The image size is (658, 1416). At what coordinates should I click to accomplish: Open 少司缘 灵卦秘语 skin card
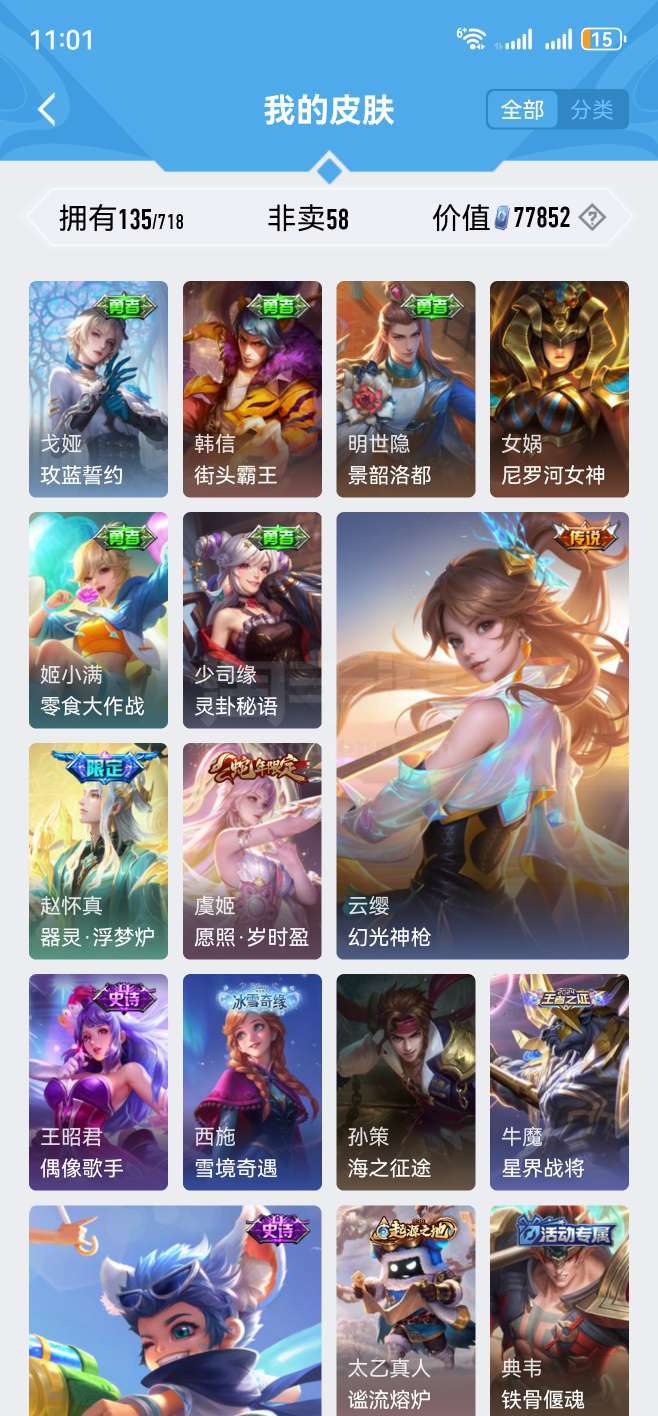click(x=252, y=620)
